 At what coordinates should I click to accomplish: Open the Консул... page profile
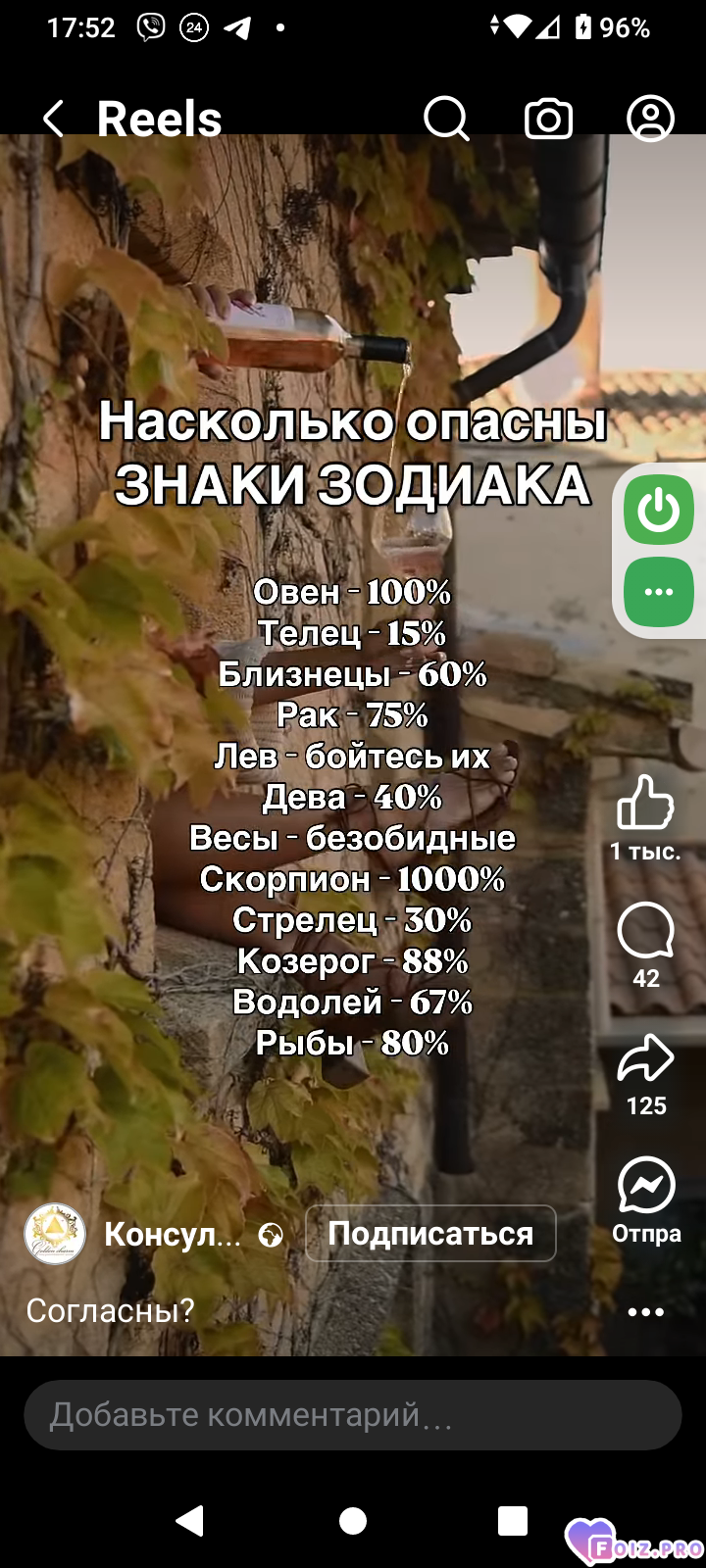[x=173, y=1234]
